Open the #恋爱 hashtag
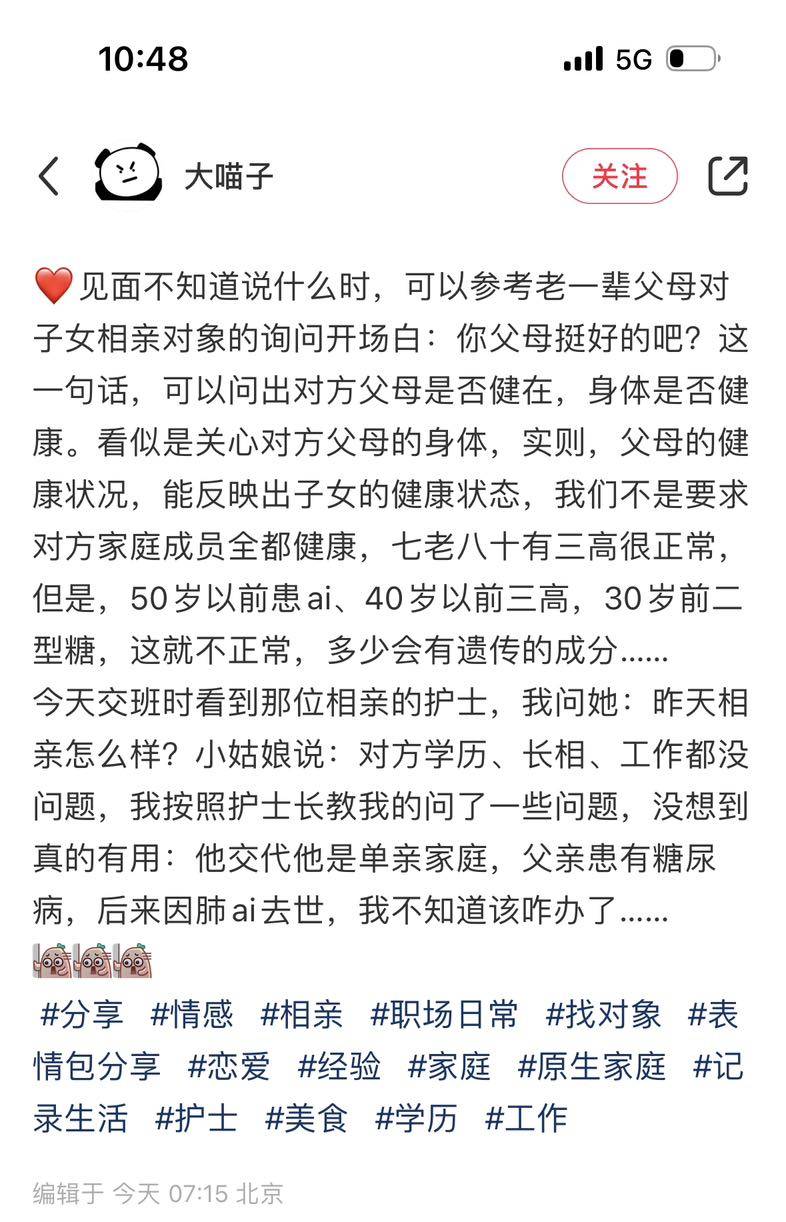This screenshot has width=786, height=1222. click(229, 1066)
